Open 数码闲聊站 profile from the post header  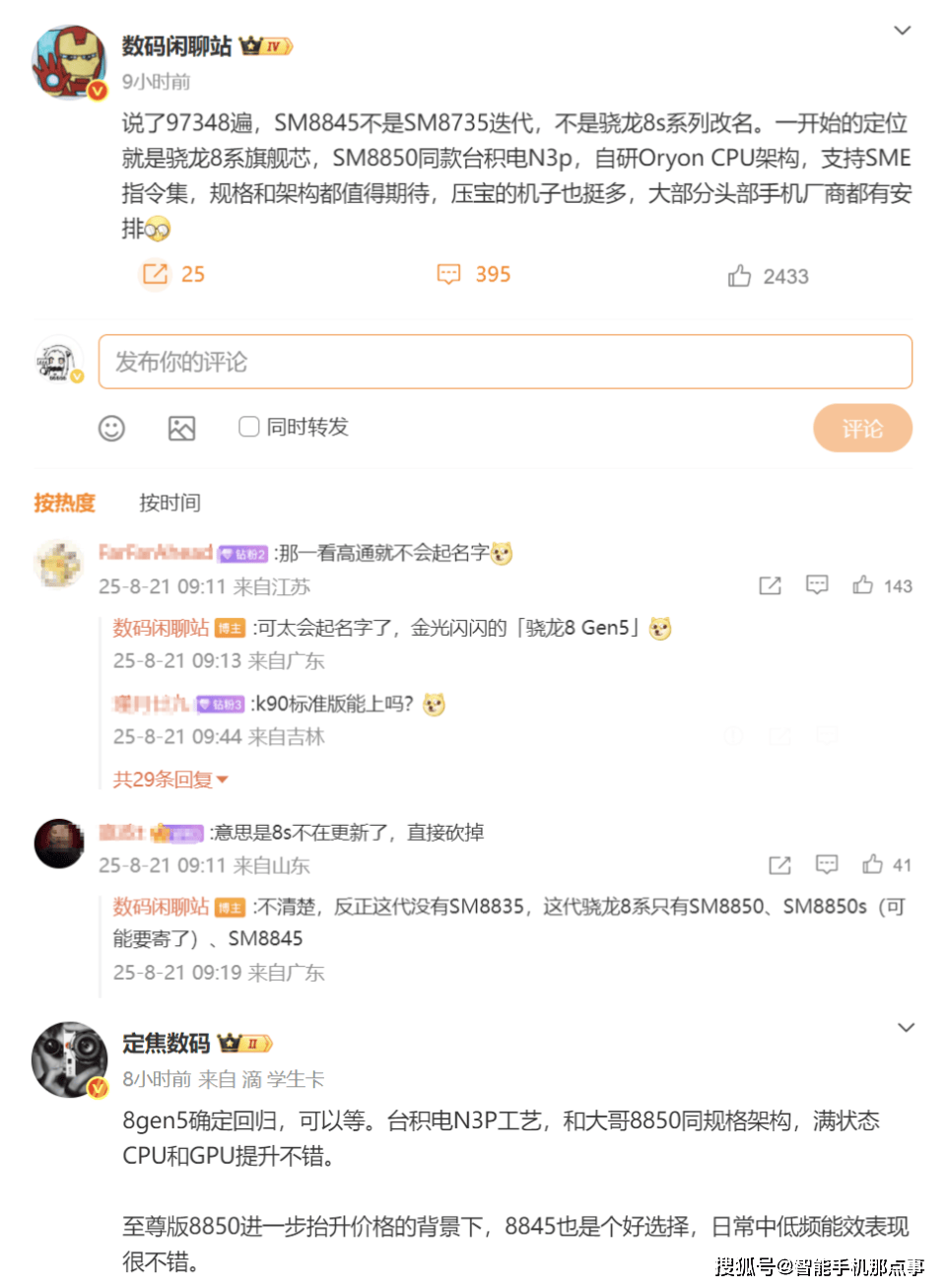(176, 46)
